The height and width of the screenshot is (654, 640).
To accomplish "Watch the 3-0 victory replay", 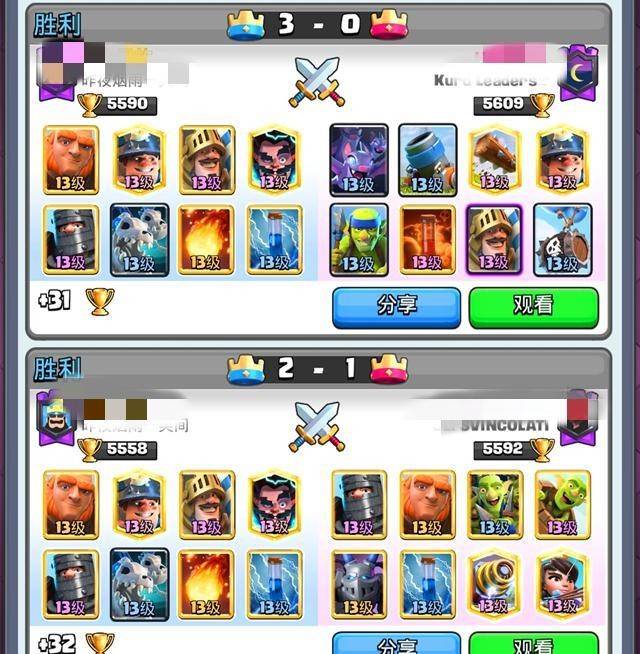I will [533, 306].
